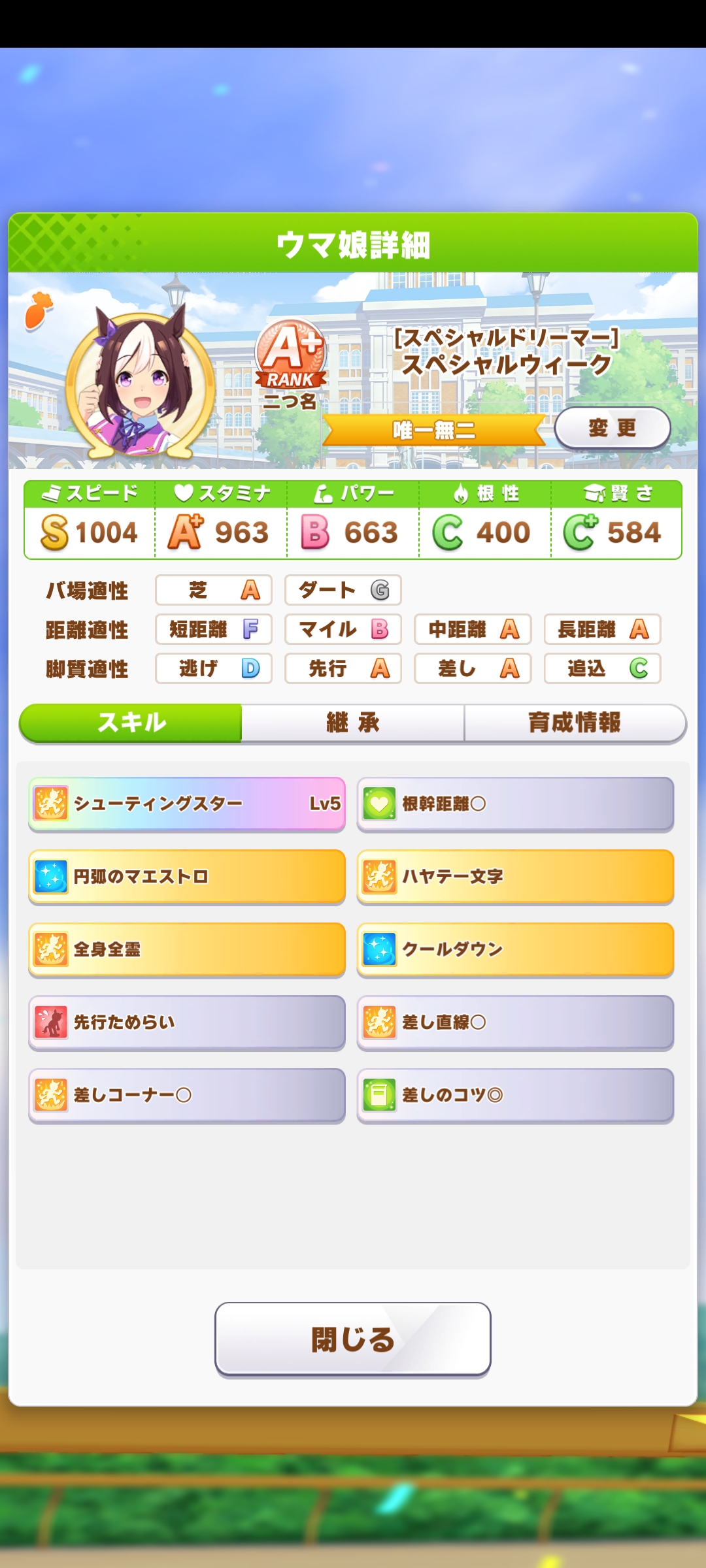The height and width of the screenshot is (1568, 706).
Task: Tap the 差しコーナー○ skill
Action: click(187, 1095)
